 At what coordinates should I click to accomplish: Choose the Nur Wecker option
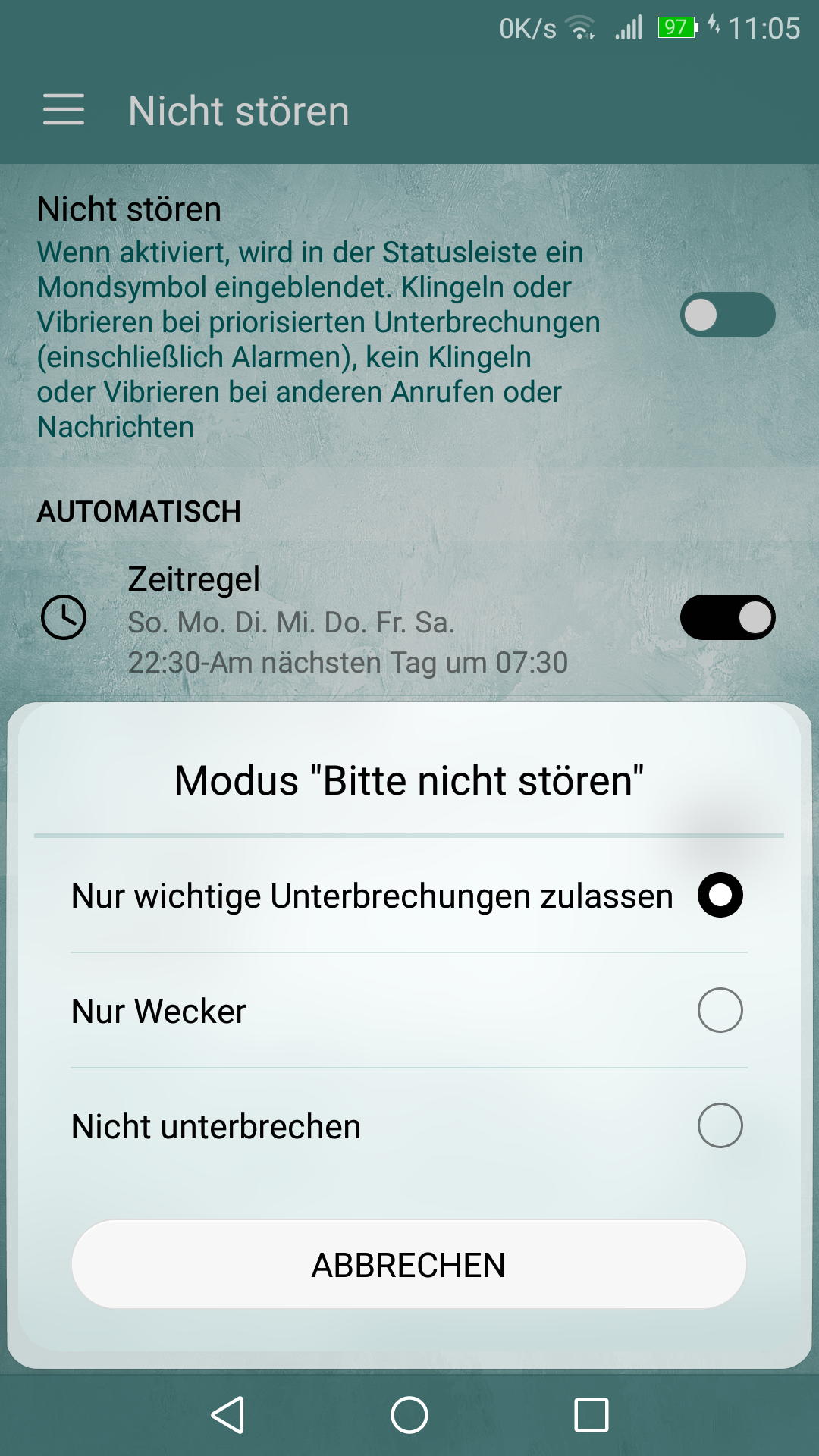tap(409, 1011)
